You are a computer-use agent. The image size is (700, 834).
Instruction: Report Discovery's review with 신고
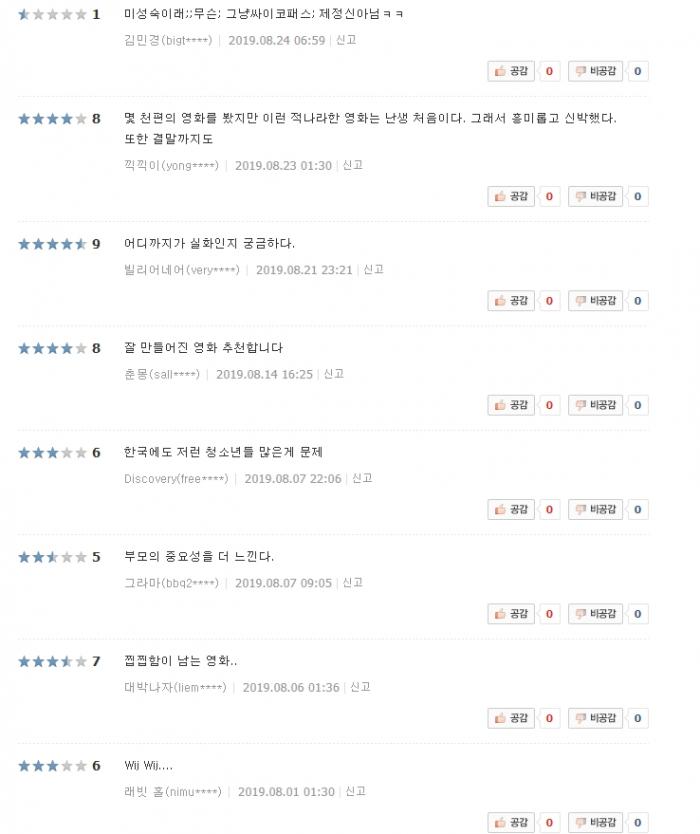[362, 478]
